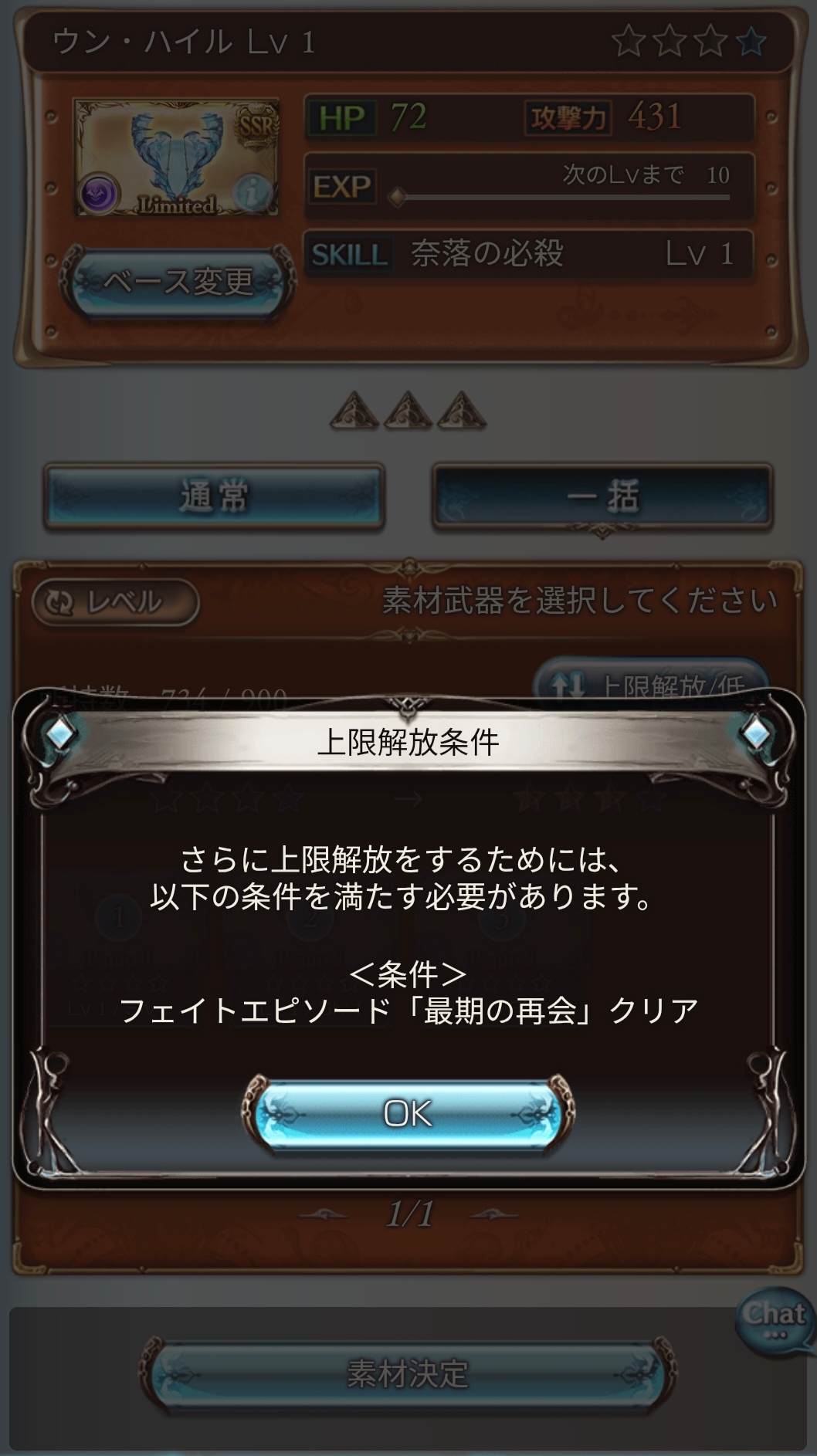Open the Chat bubble
This screenshot has height=1456, width=817.
775,1319
